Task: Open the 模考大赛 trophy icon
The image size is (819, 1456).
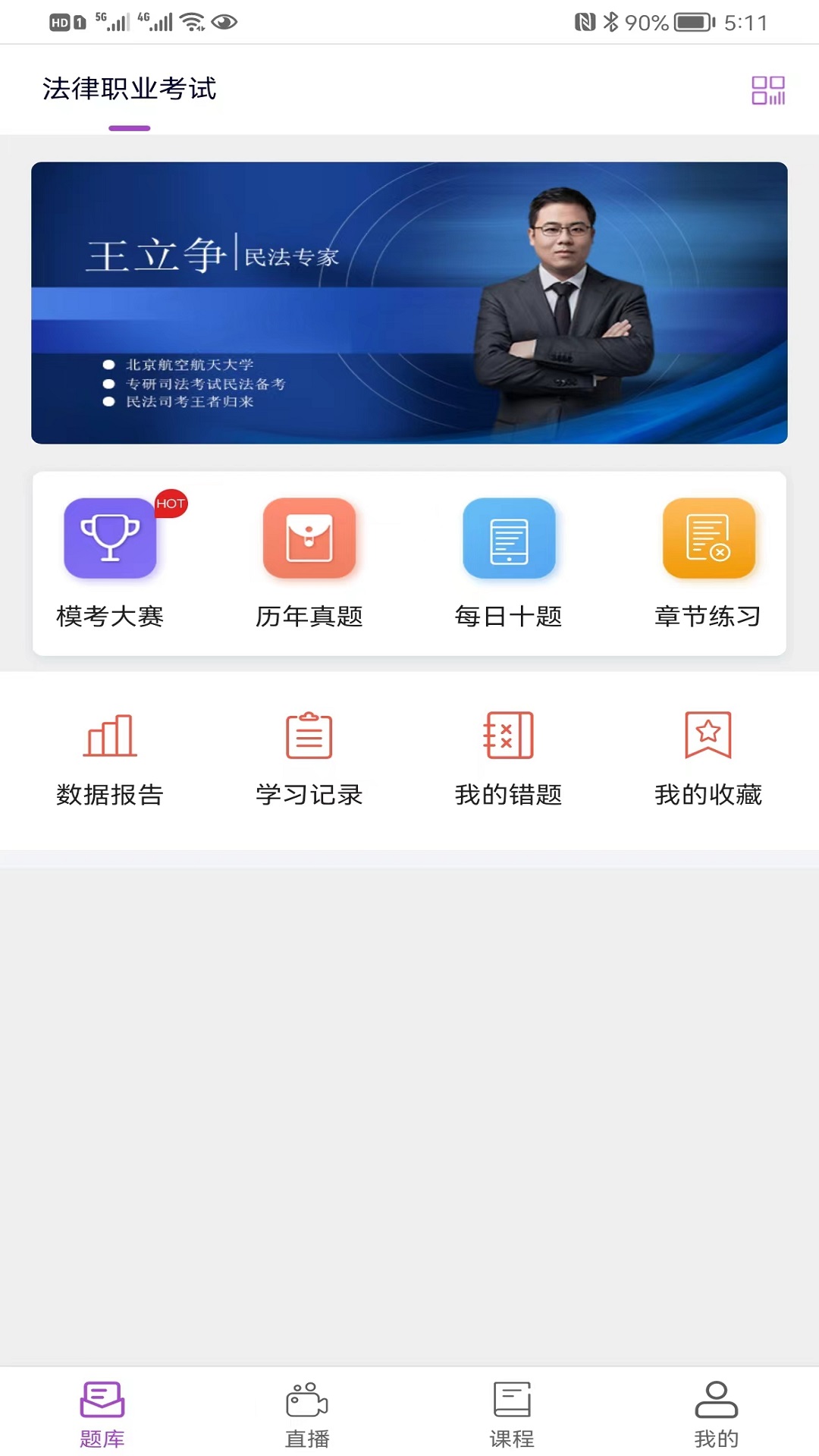Action: tap(110, 538)
